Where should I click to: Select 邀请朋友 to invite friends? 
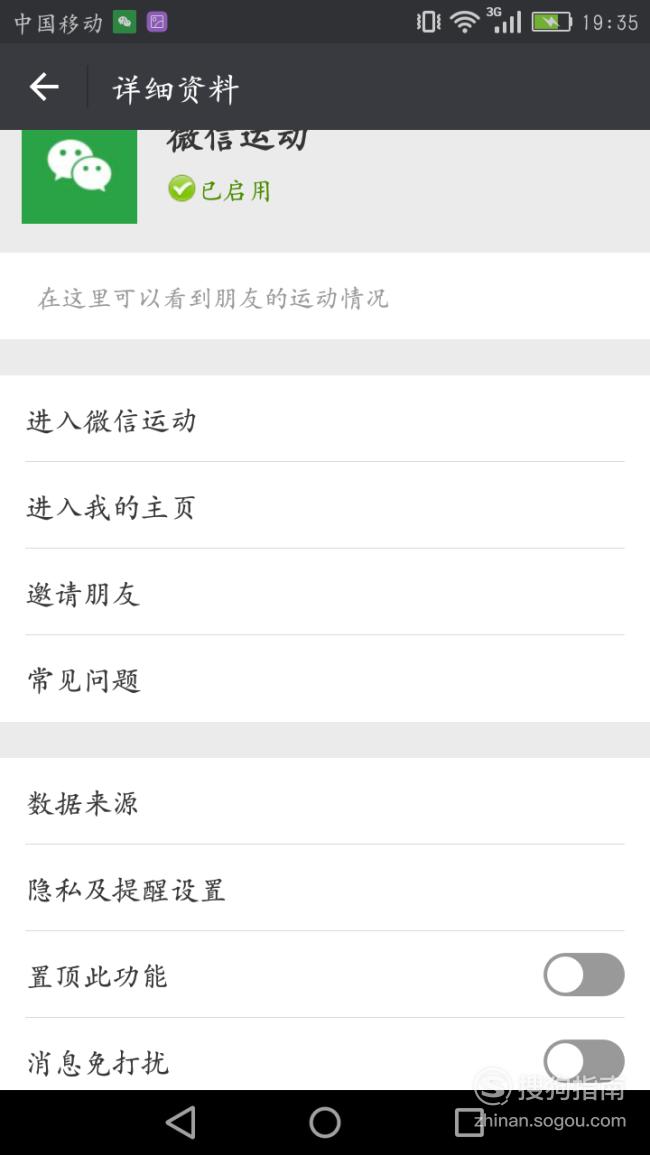pos(325,591)
